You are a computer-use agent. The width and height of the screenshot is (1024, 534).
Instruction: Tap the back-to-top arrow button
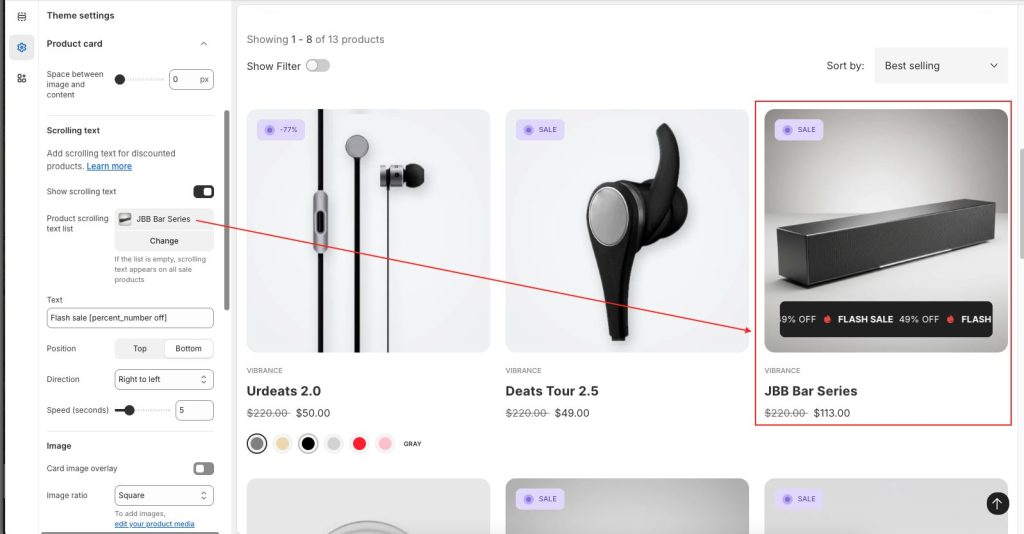pos(997,503)
